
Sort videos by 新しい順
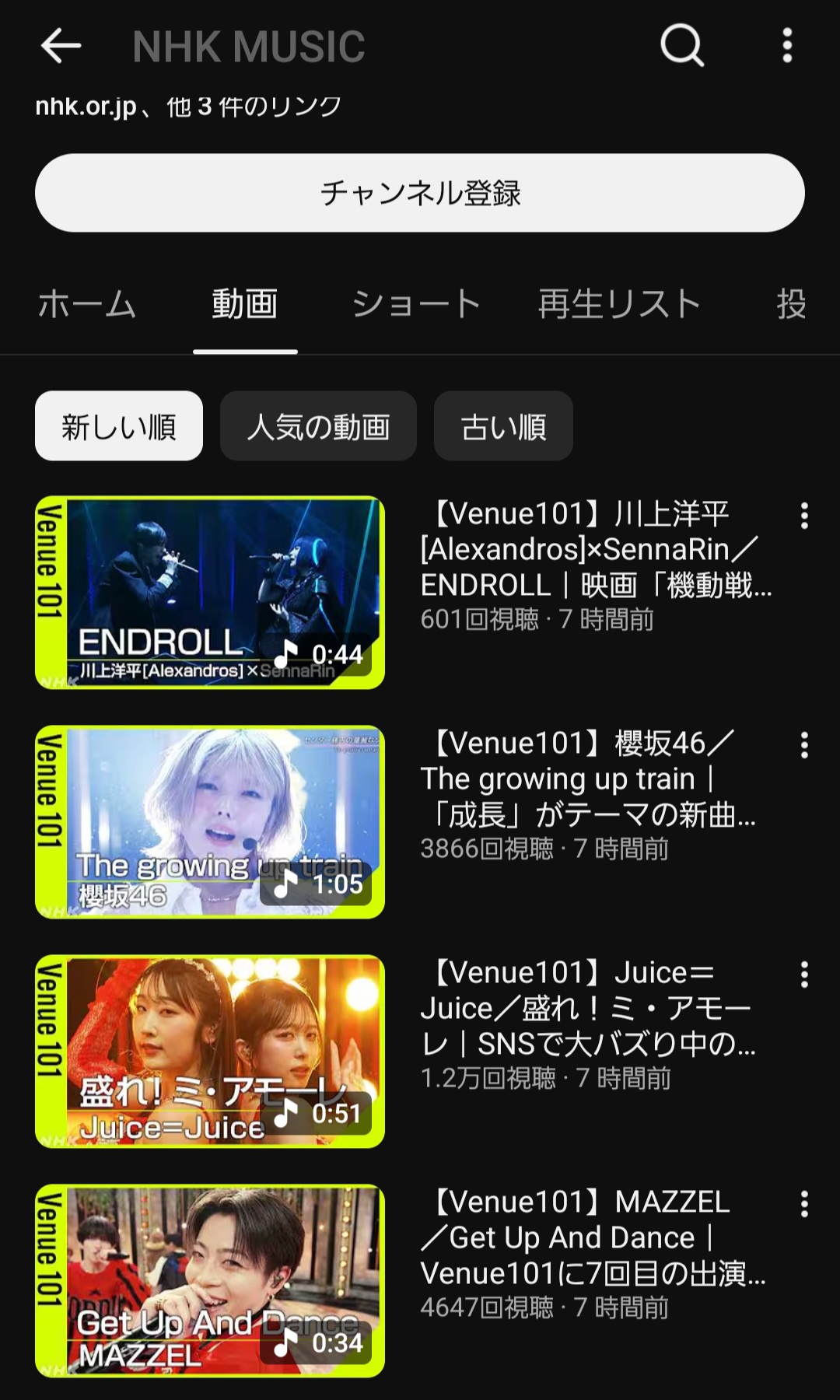click(x=119, y=426)
